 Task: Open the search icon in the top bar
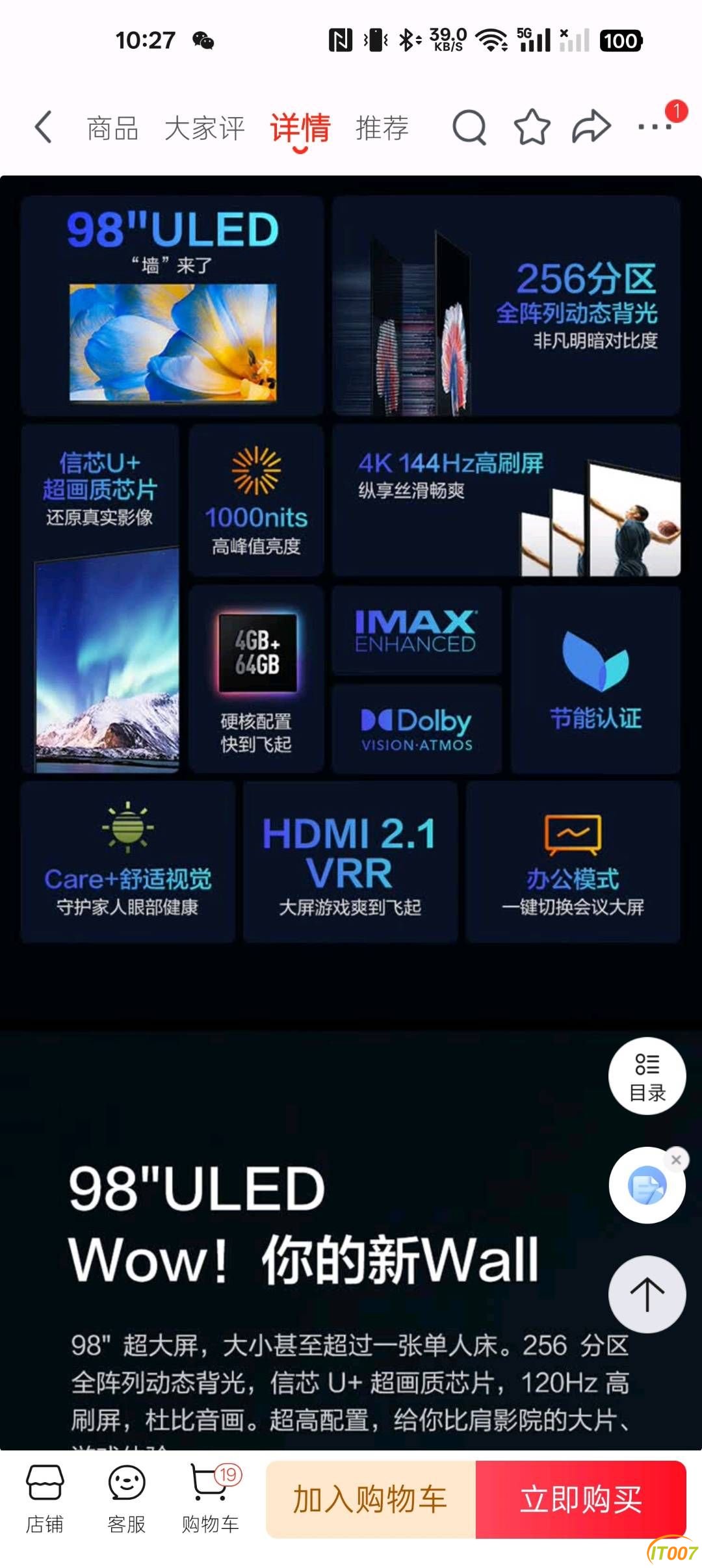point(469,127)
